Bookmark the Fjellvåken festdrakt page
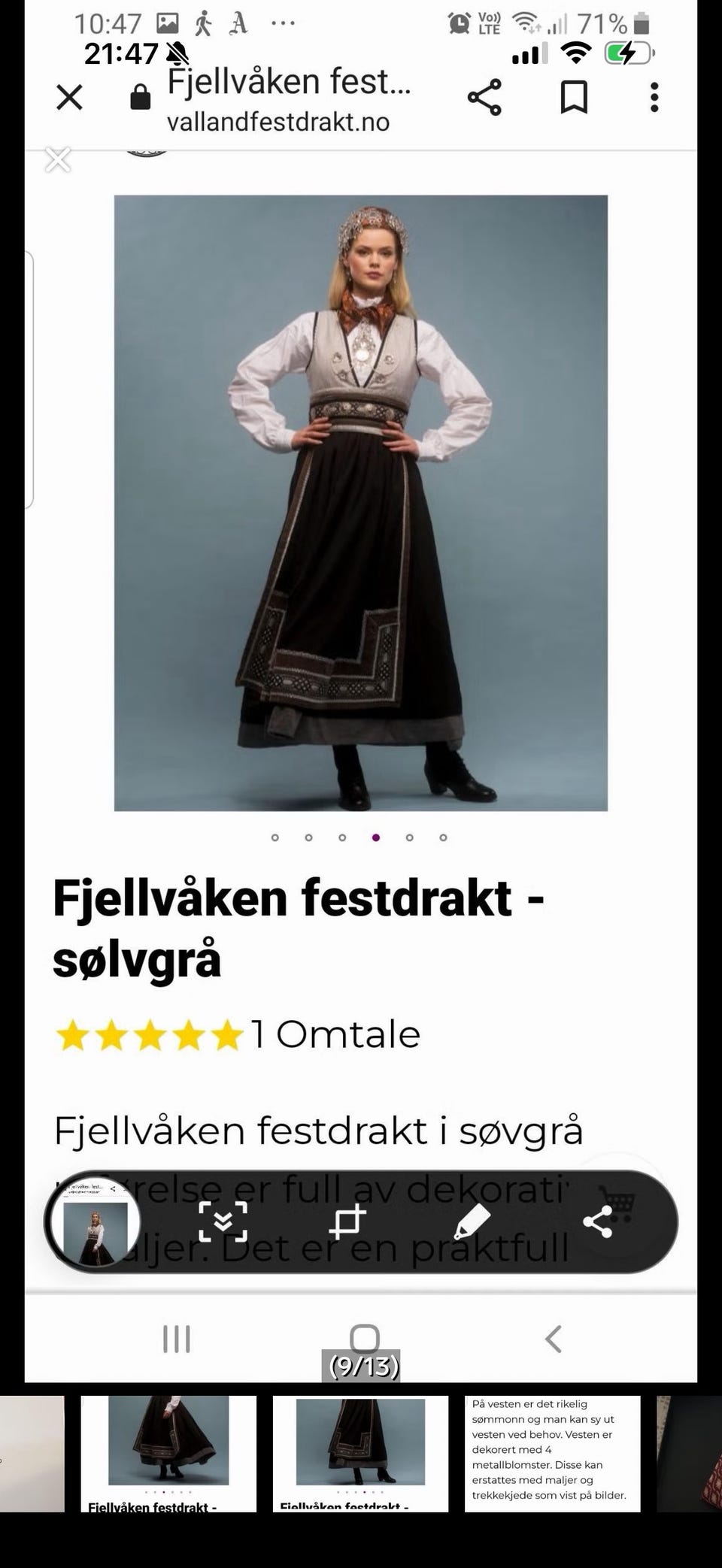This screenshot has height=1568, width=722. [574, 98]
